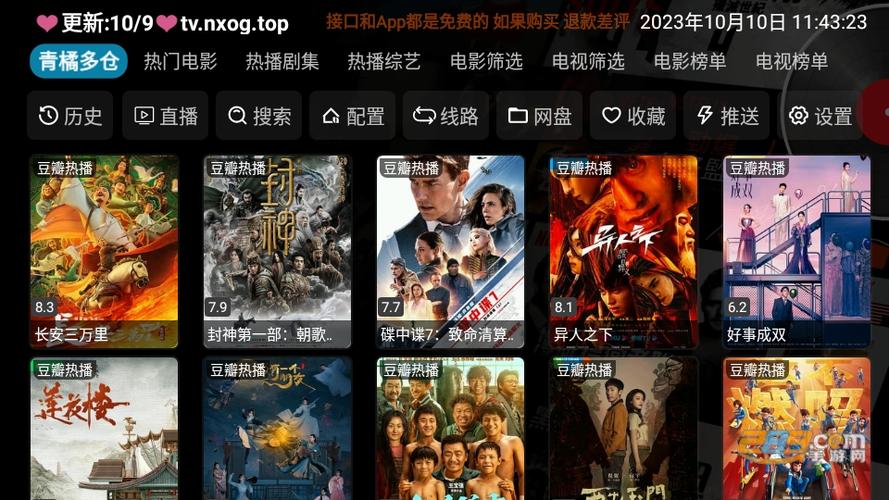This screenshot has height=500, width=889.
Task: Open 封神第一部：朝歌 poster card
Action: coord(277,250)
